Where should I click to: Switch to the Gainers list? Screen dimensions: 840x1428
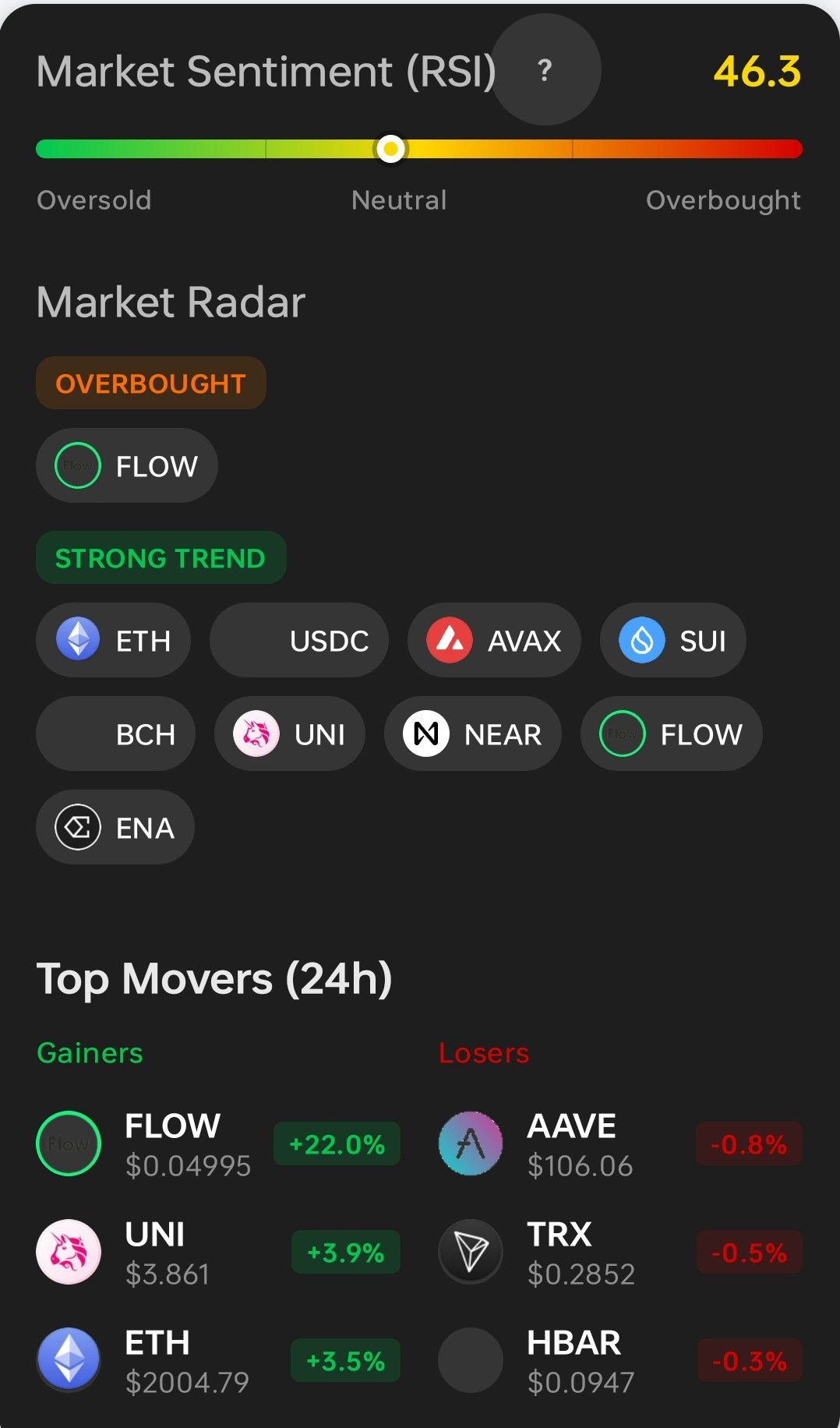[89, 1052]
